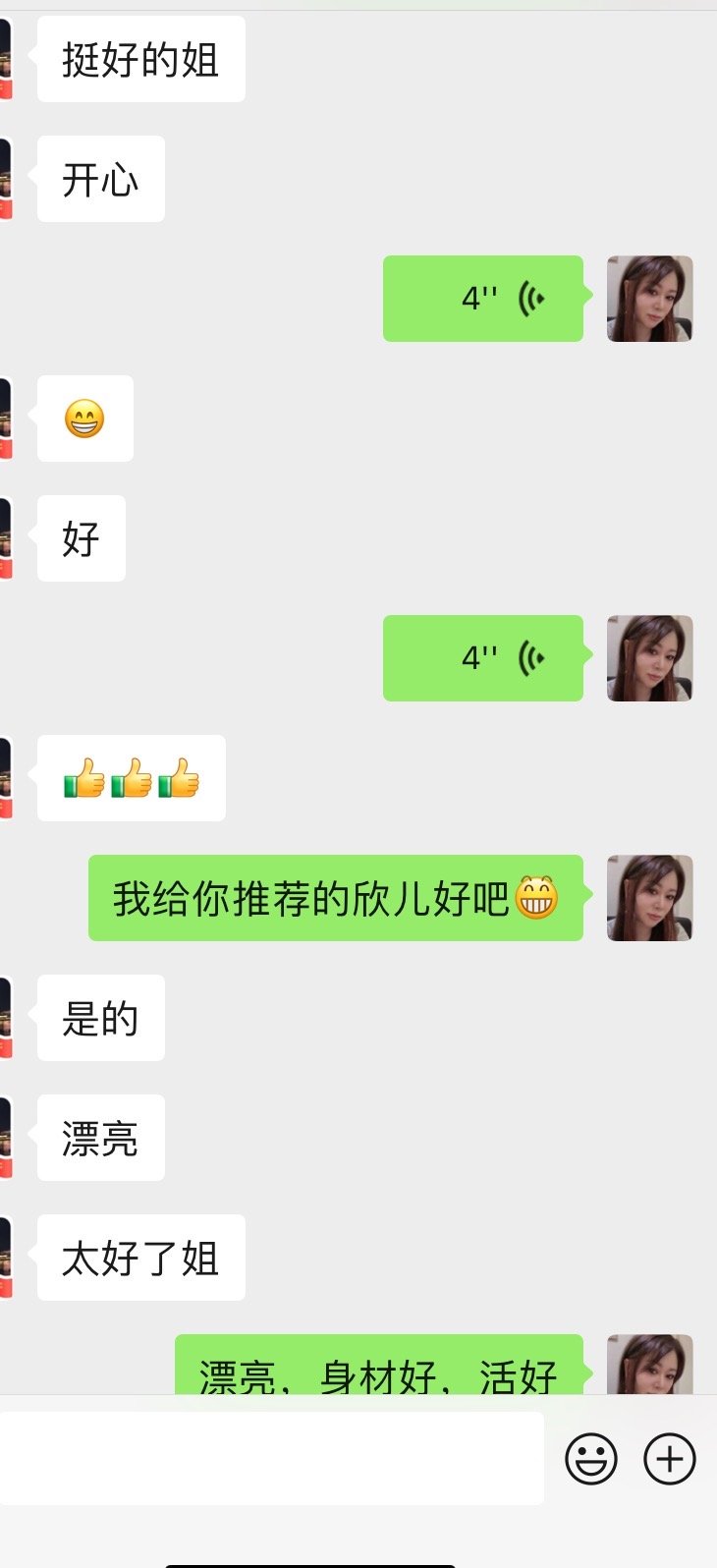Play the voice message before the thumbs-up reply

click(483, 658)
